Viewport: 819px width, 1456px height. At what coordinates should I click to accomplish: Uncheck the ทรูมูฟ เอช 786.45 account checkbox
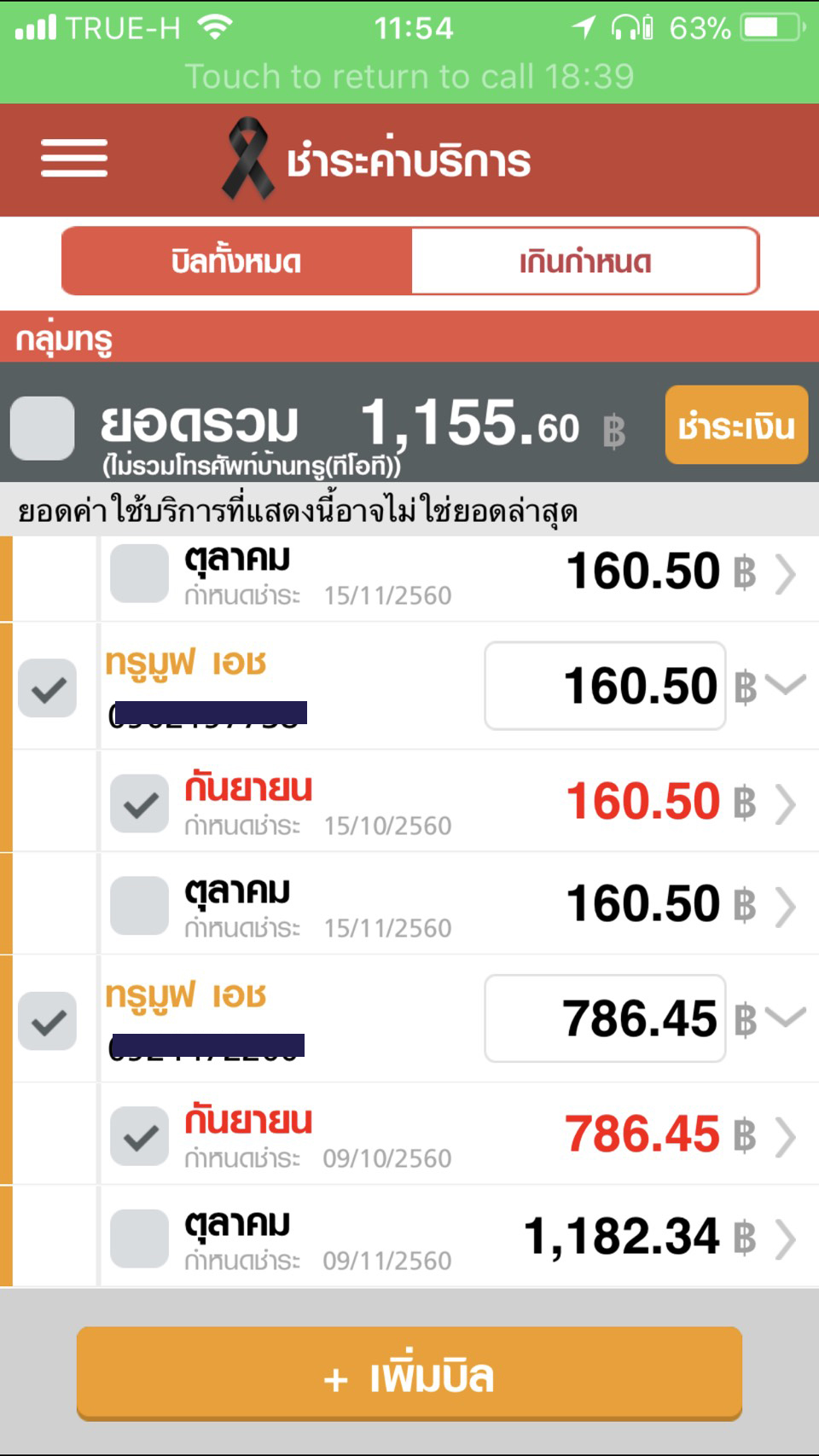coord(48,1021)
